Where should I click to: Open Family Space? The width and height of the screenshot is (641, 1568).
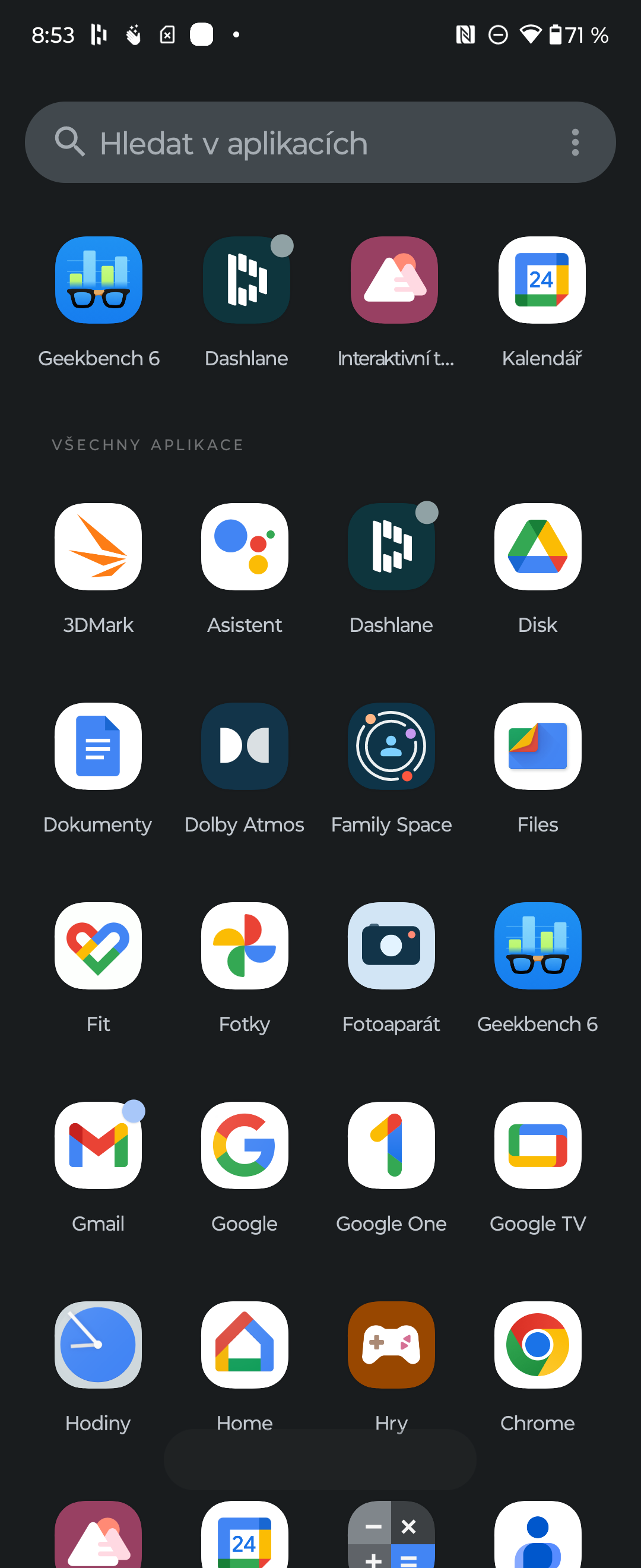coord(391,746)
